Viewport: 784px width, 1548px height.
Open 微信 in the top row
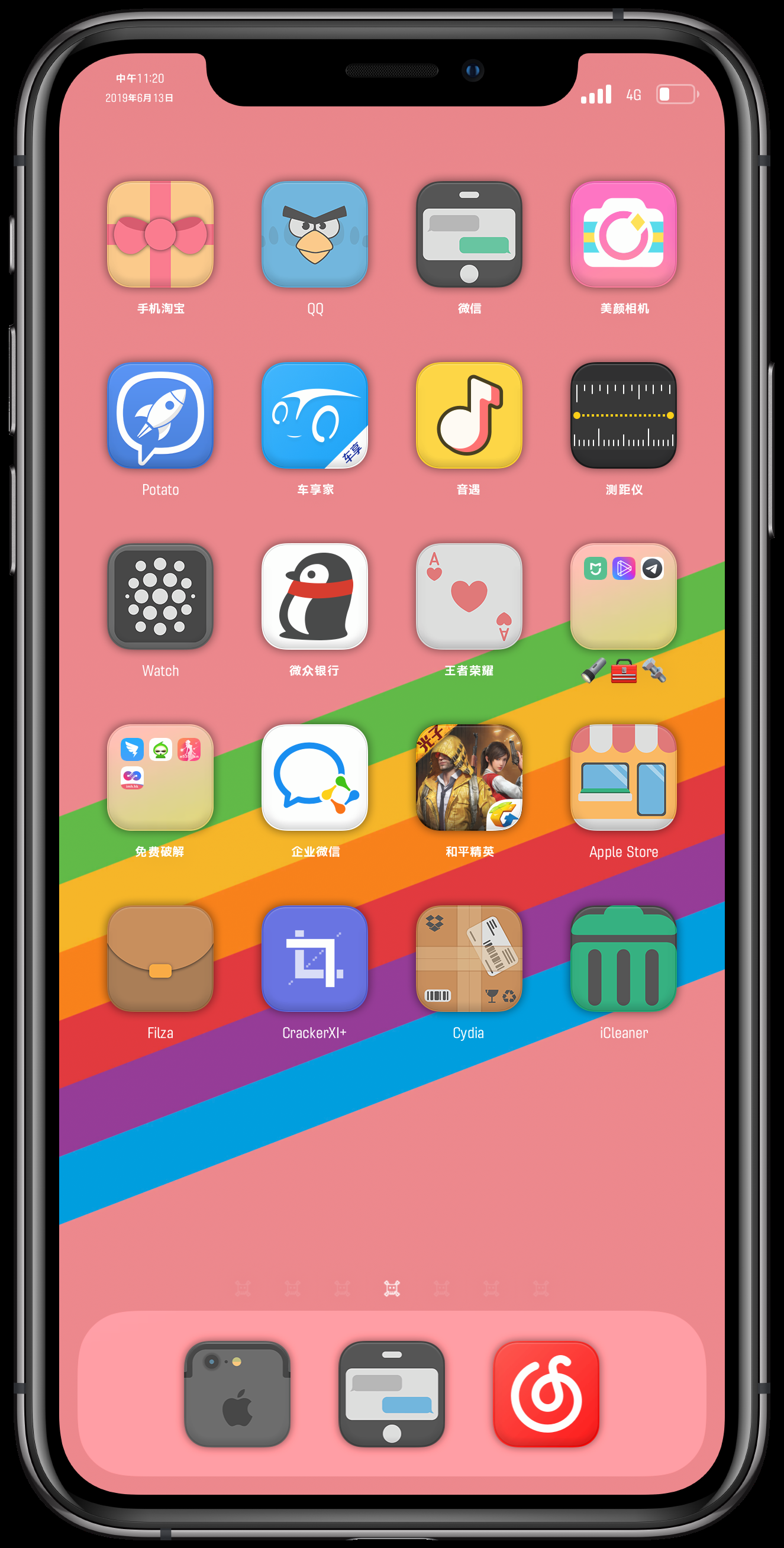[x=469, y=234]
